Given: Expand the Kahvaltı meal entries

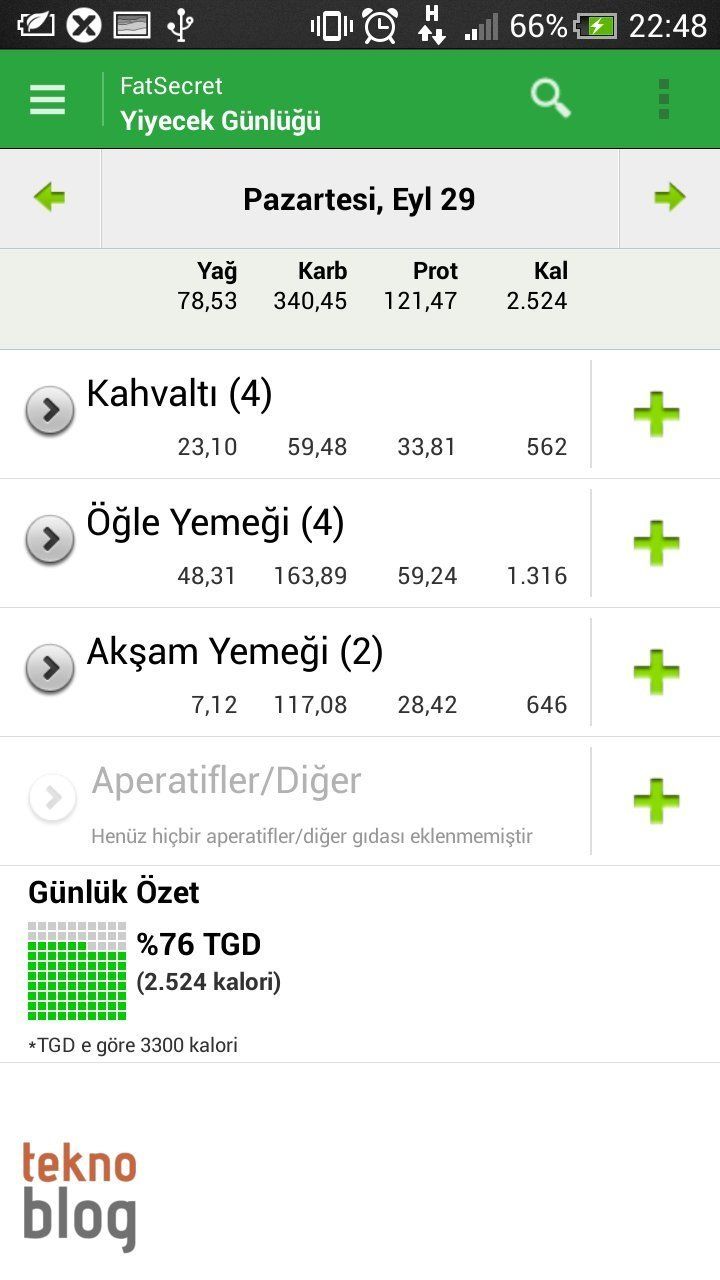Looking at the screenshot, I should 50,410.
